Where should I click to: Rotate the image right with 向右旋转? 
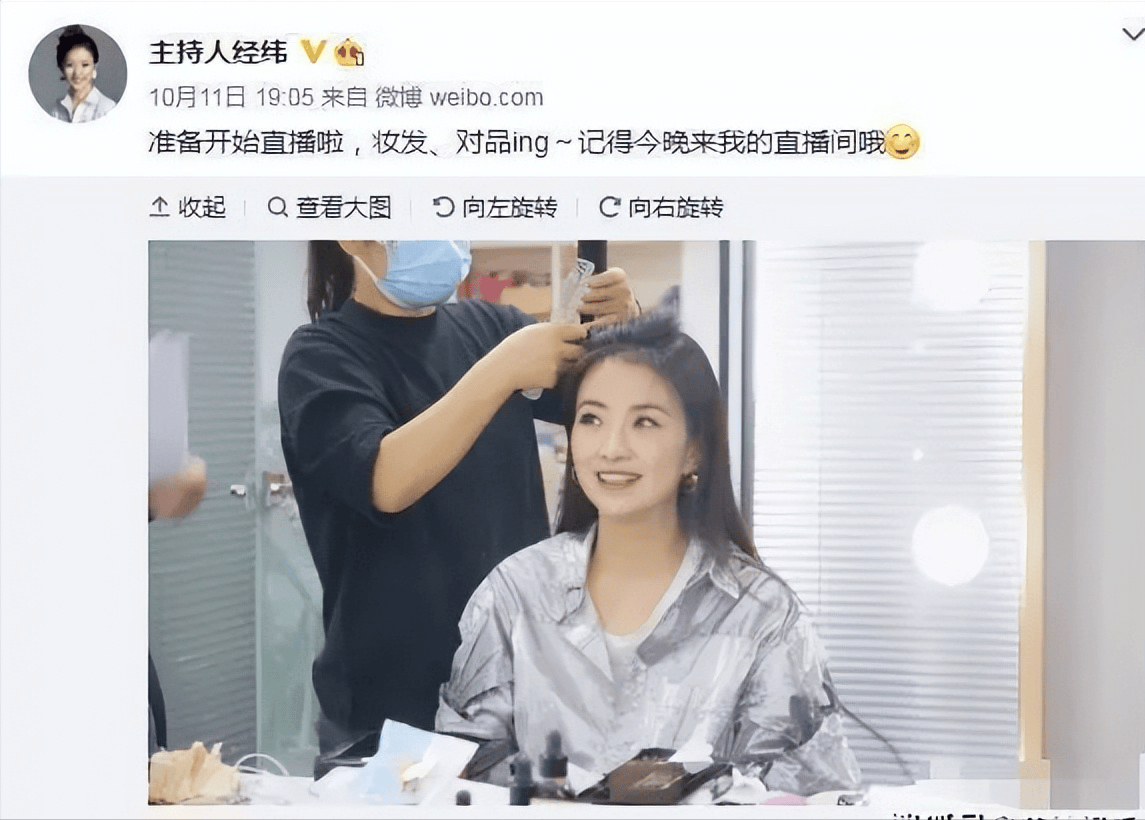pyautogui.click(x=661, y=207)
